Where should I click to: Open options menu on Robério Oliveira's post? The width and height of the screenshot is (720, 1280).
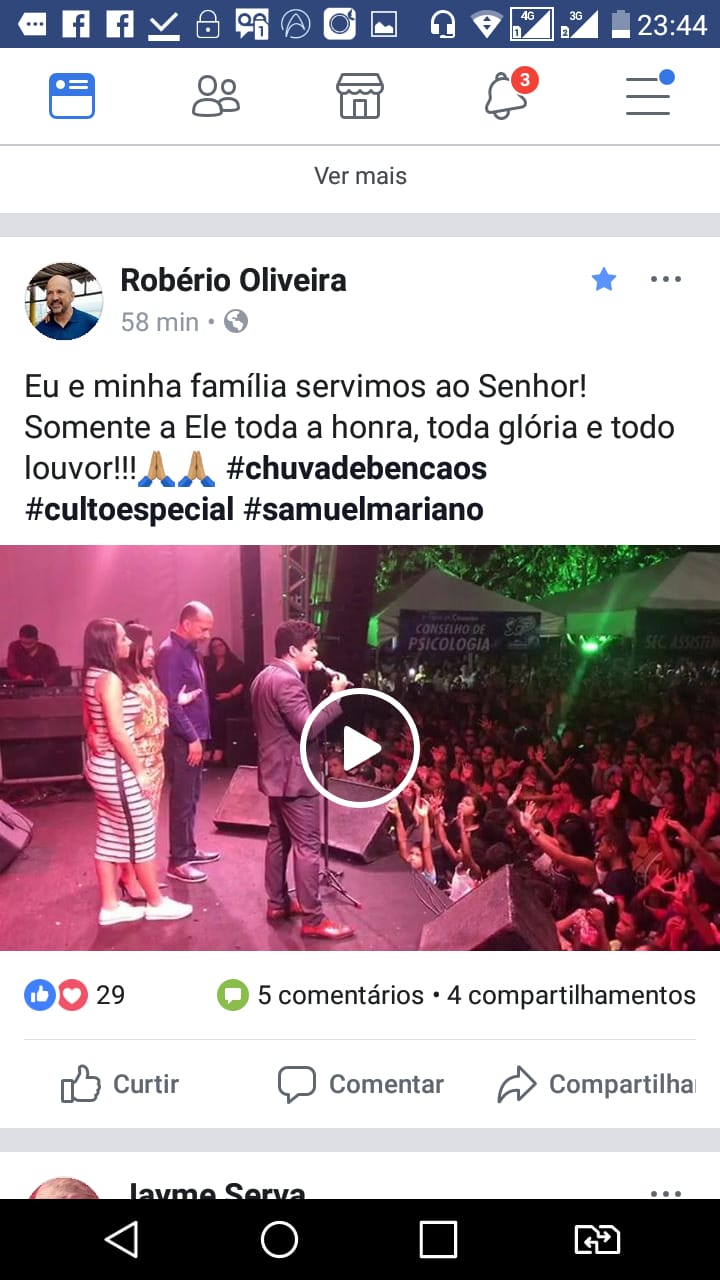666,280
